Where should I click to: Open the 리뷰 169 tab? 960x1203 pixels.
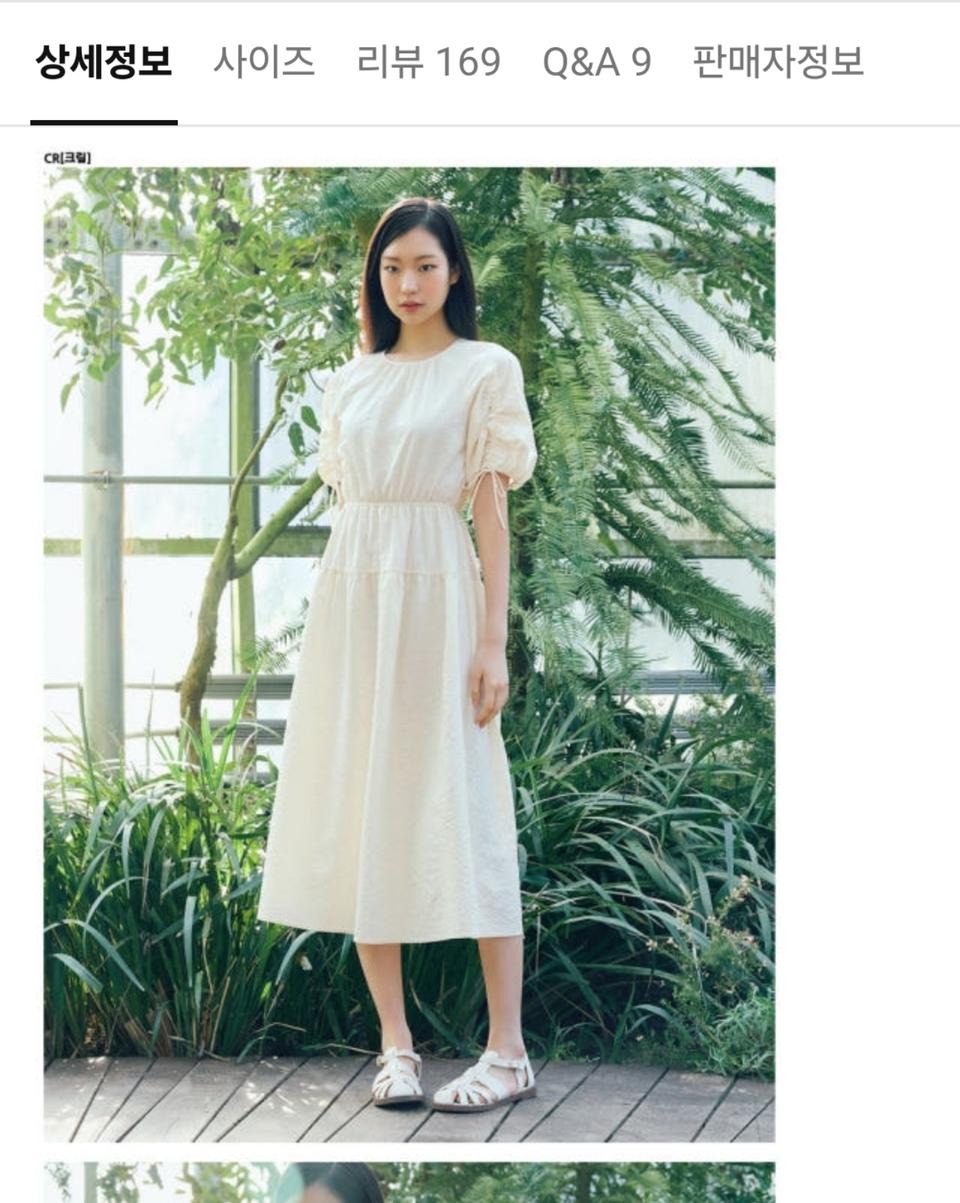pyautogui.click(x=428, y=63)
